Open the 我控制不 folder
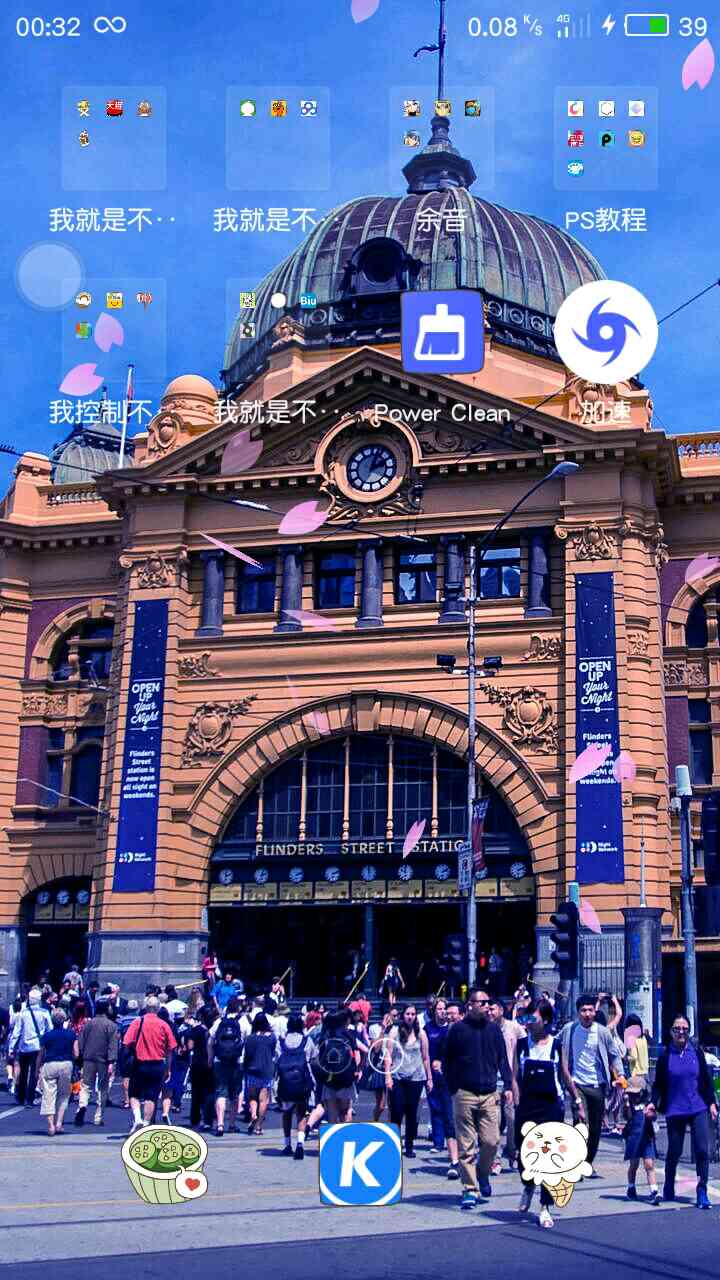The image size is (720, 1280). pos(114,331)
